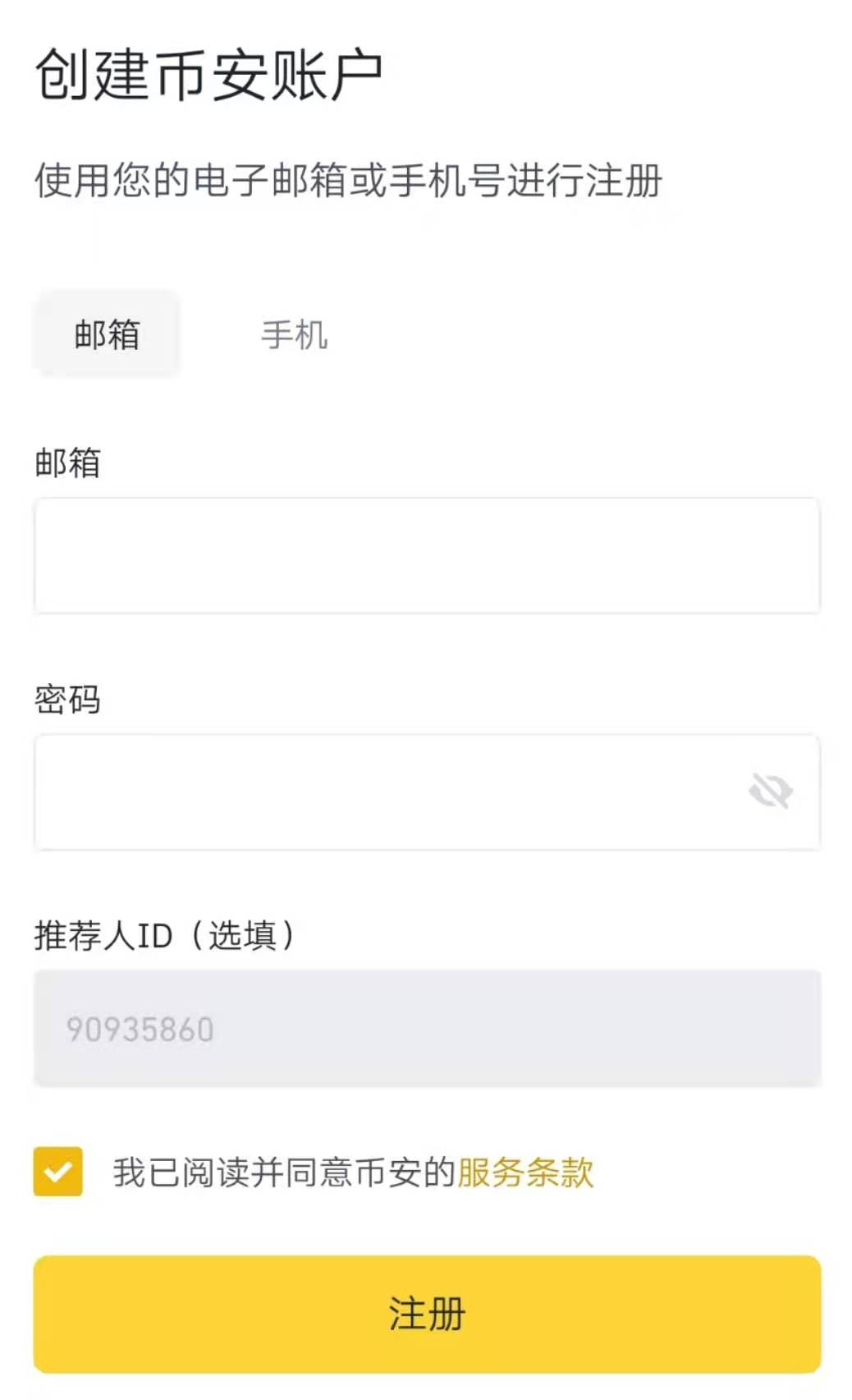Tap the 推荐人ID referral field
Screen dimensions: 852x1400
point(427,1028)
